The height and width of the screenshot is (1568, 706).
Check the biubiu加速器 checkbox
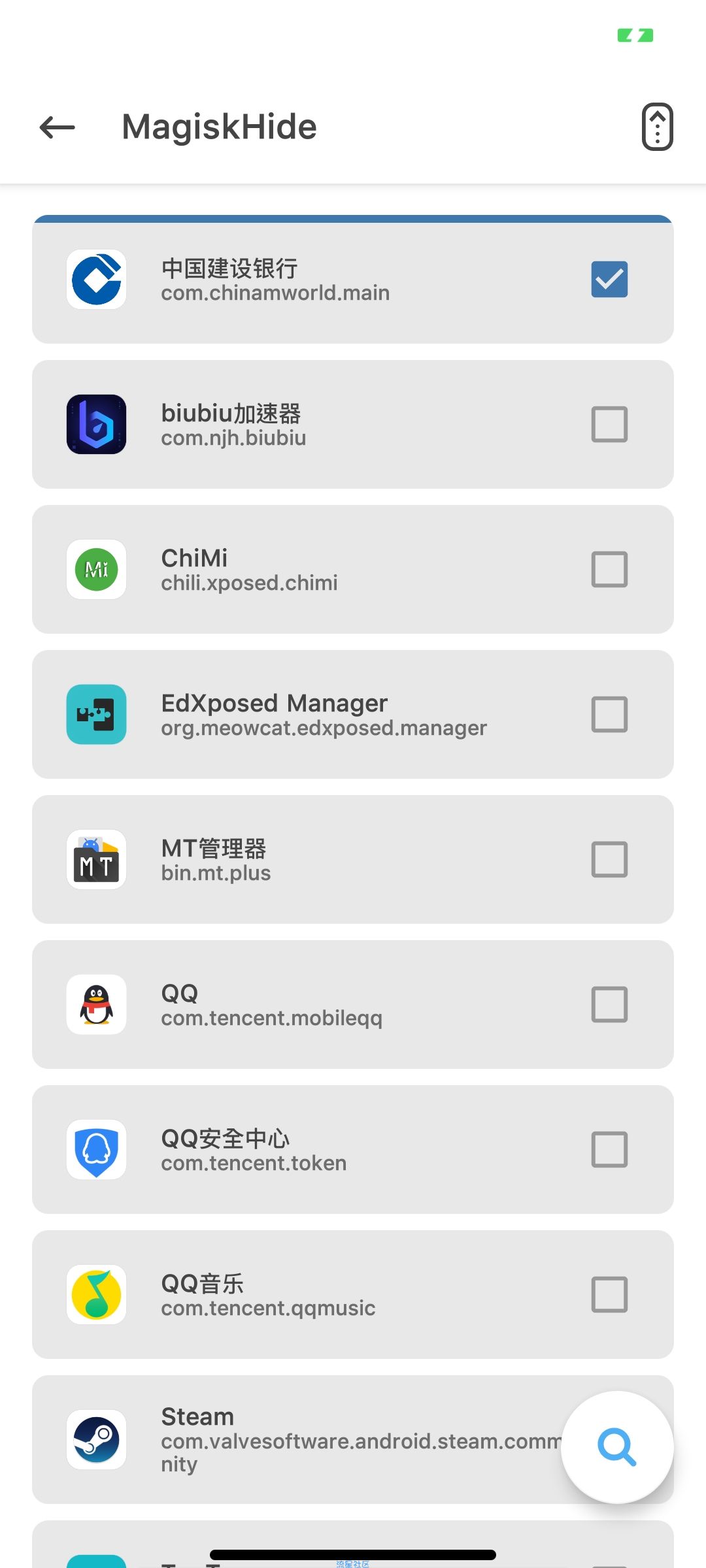click(x=609, y=424)
